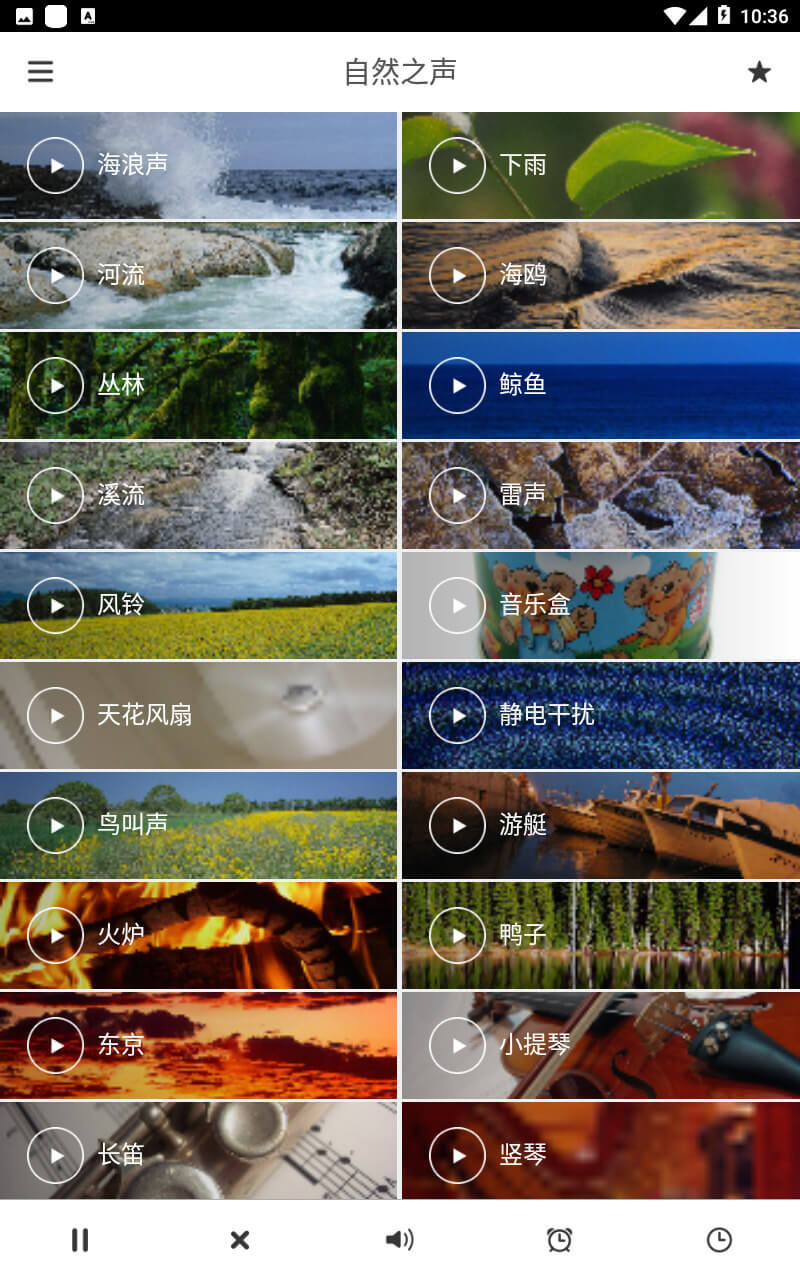Viewport: 800px width, 1280px height.
Task: Select the 天花风扇 sound
Action: coord(198,715)
